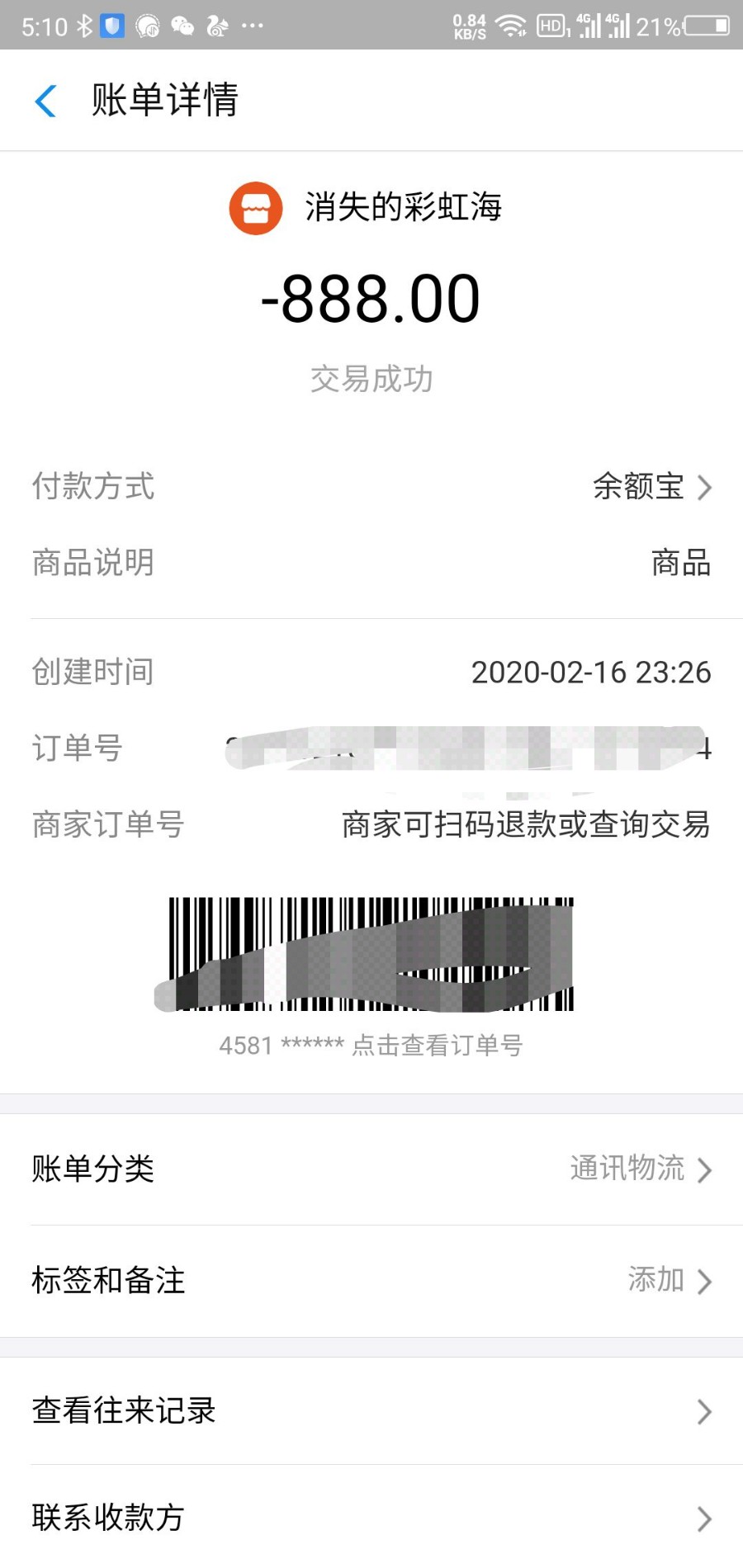
Task: Add a note under 标签和备注
Action: (x=667, y=1281)
